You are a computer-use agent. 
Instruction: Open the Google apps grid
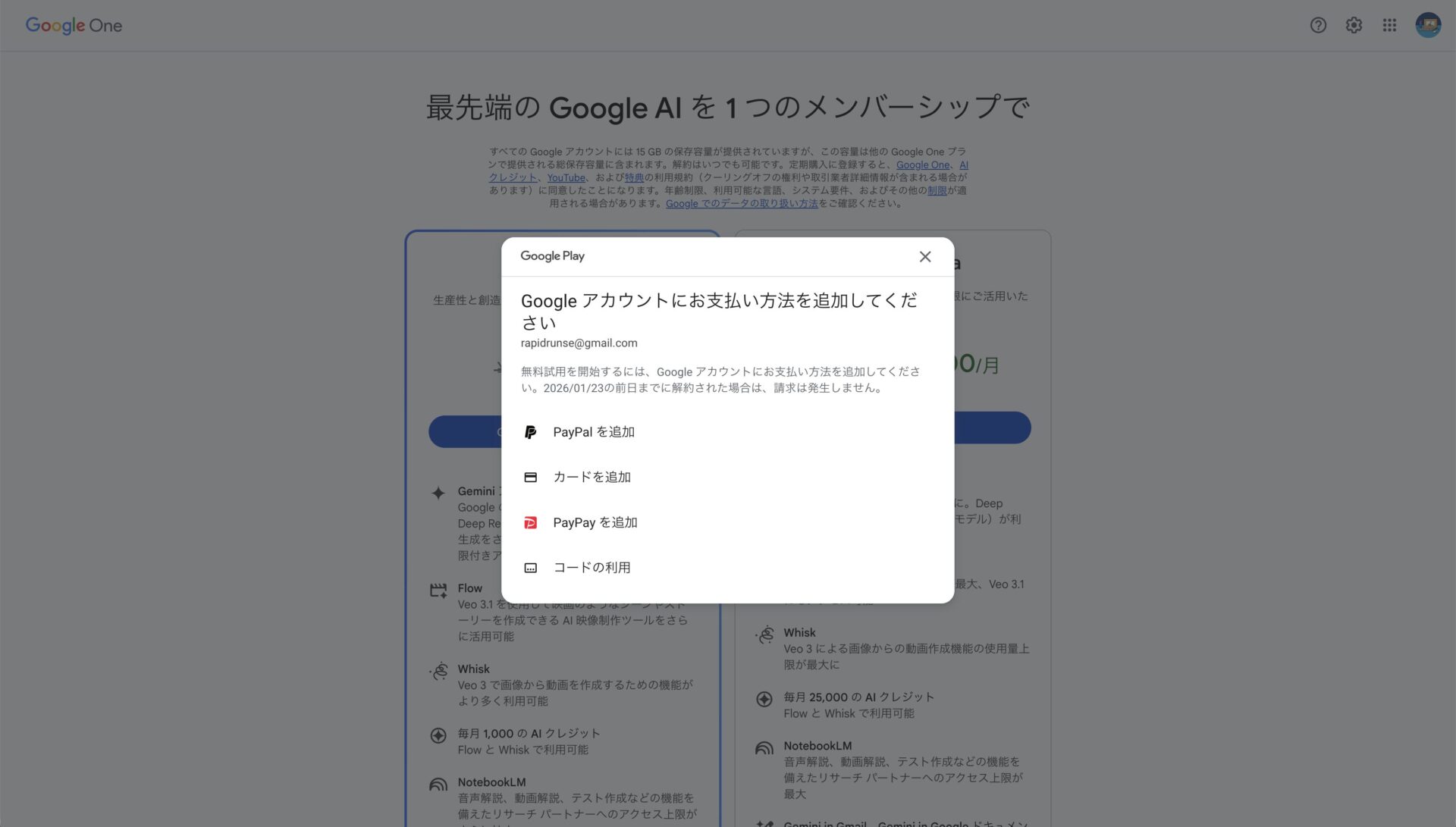pyautogui.click(x=1389, y=25)
